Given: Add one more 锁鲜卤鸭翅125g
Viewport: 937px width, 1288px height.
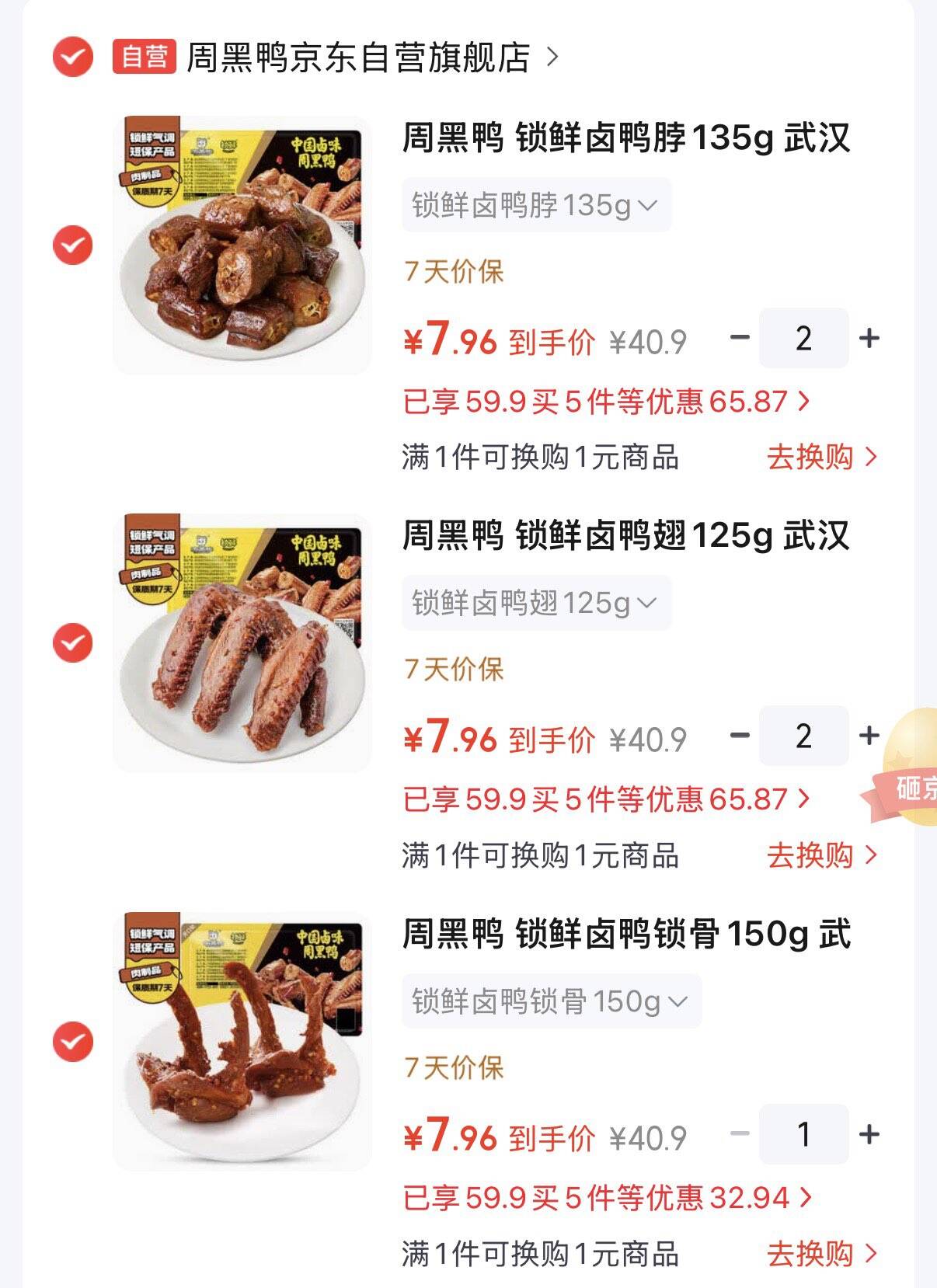Looking at the screenshot, I should point(869,736).
